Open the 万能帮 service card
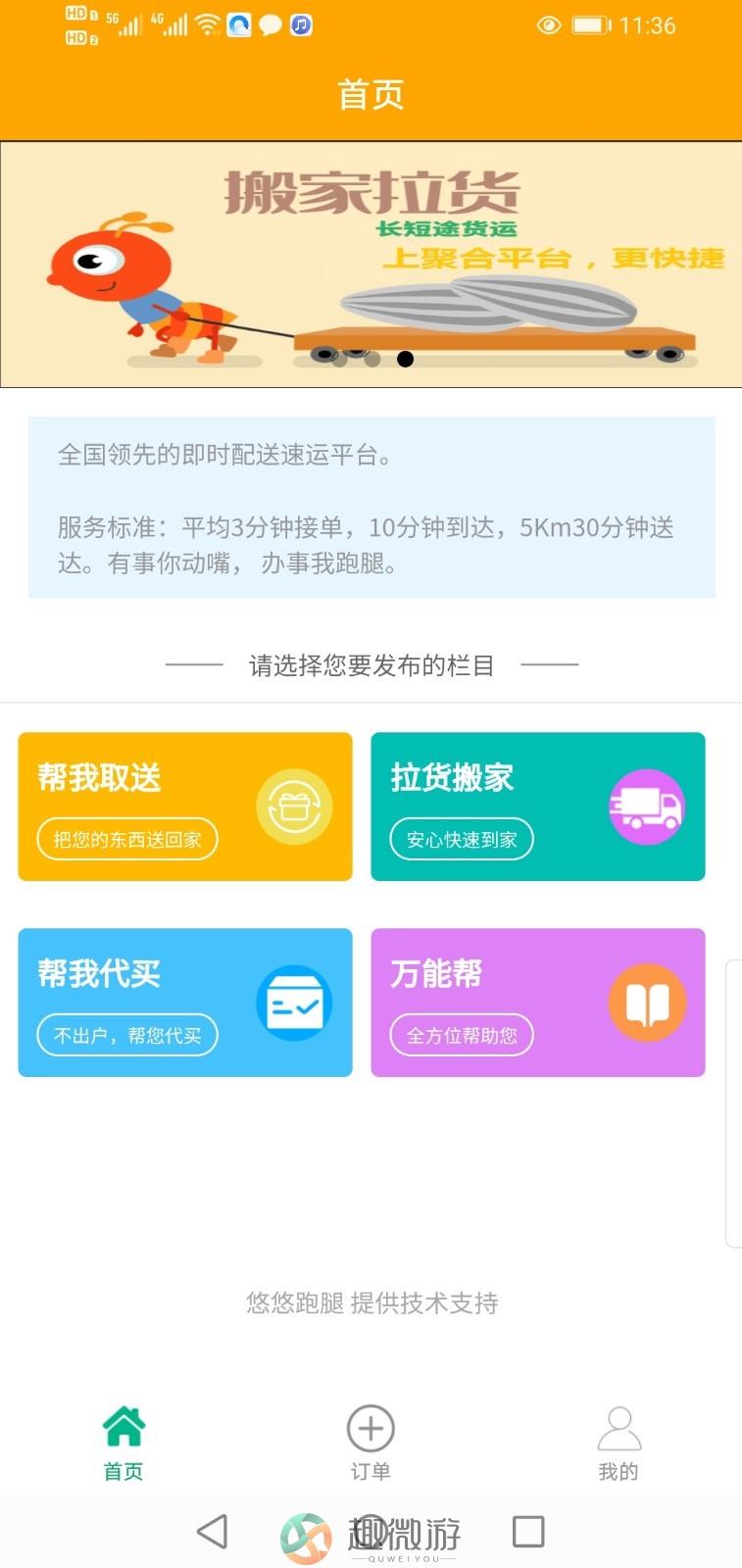 point(537,1003)
